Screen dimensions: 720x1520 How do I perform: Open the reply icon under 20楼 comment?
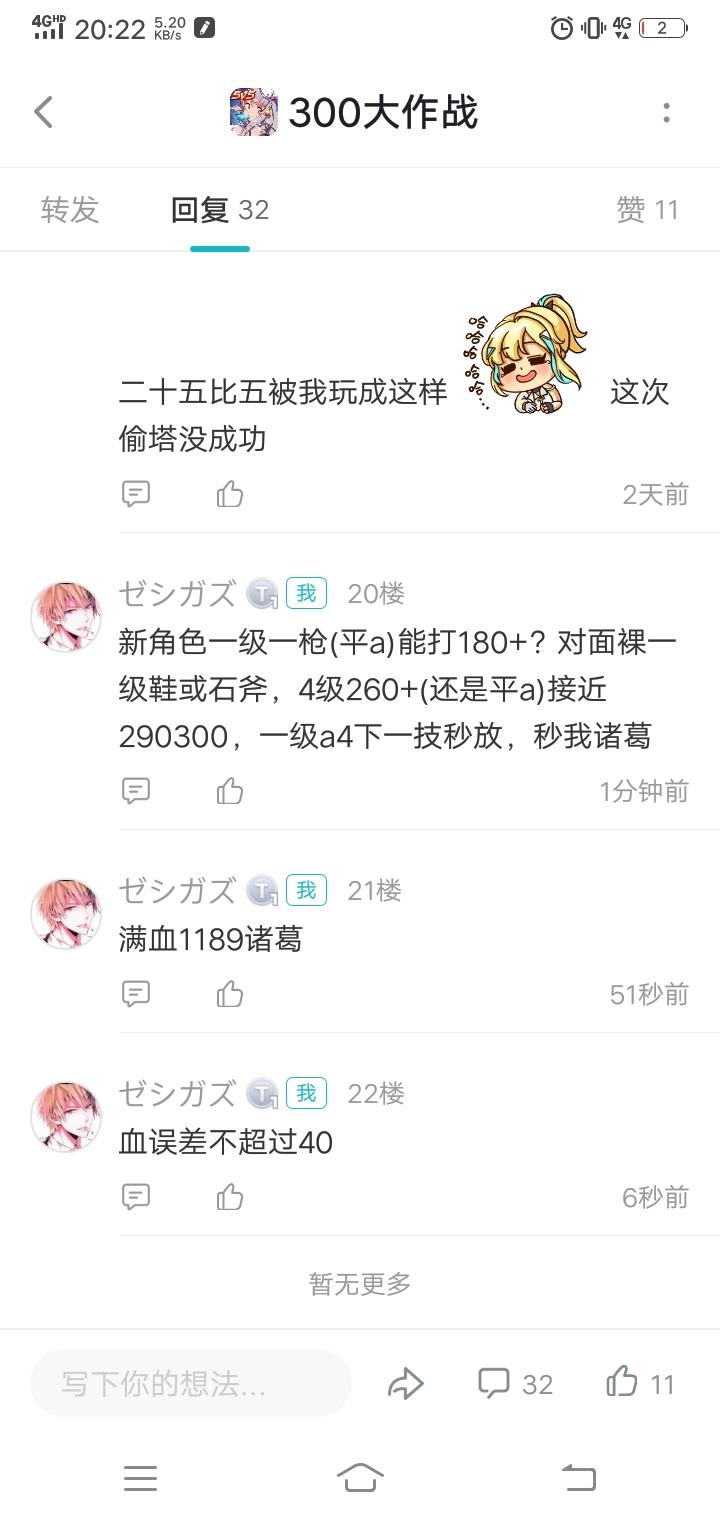click(x=136, y=790)
